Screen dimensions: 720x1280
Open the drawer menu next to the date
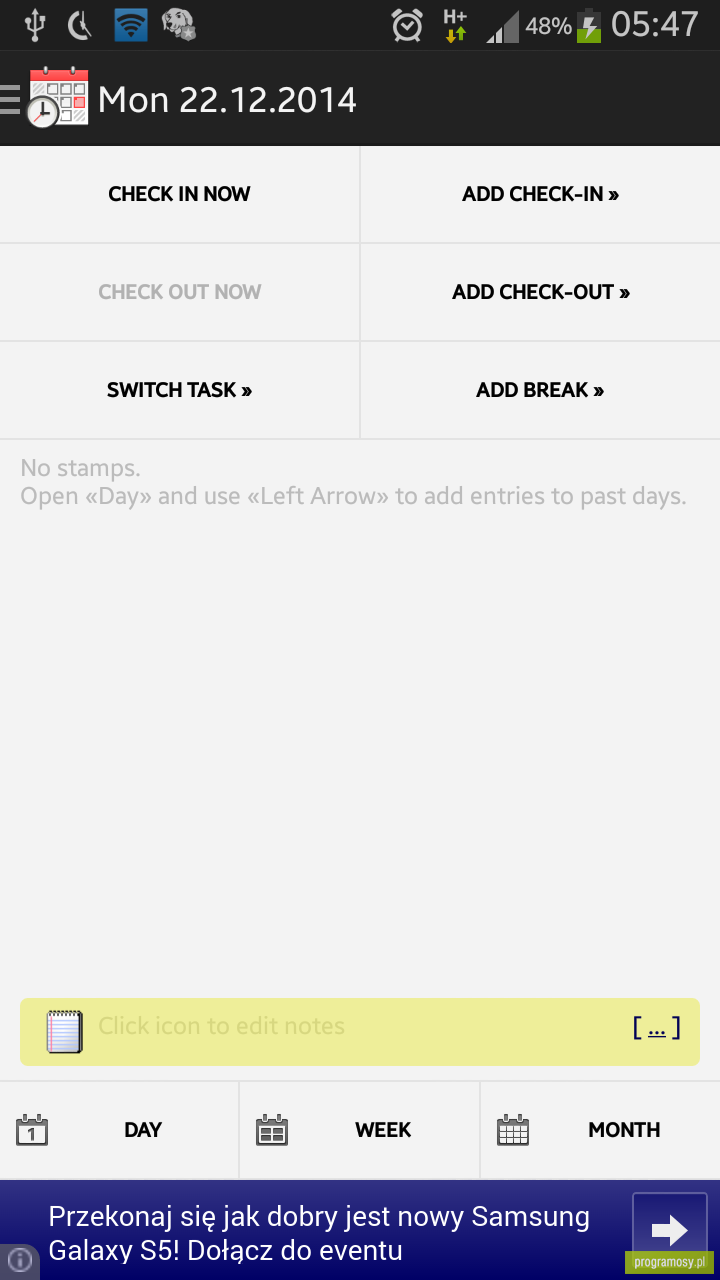11,100
